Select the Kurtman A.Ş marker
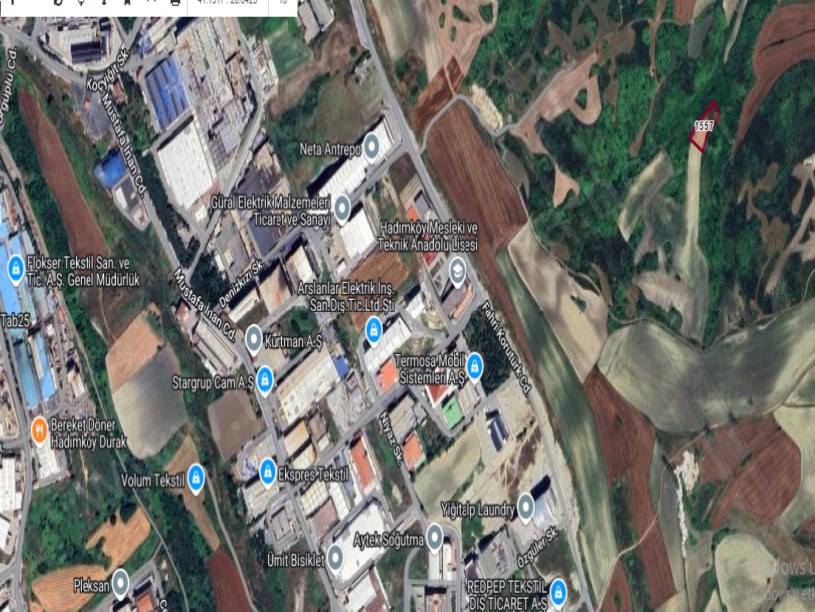This screenshot has height=612, width=815. (253, 341)
